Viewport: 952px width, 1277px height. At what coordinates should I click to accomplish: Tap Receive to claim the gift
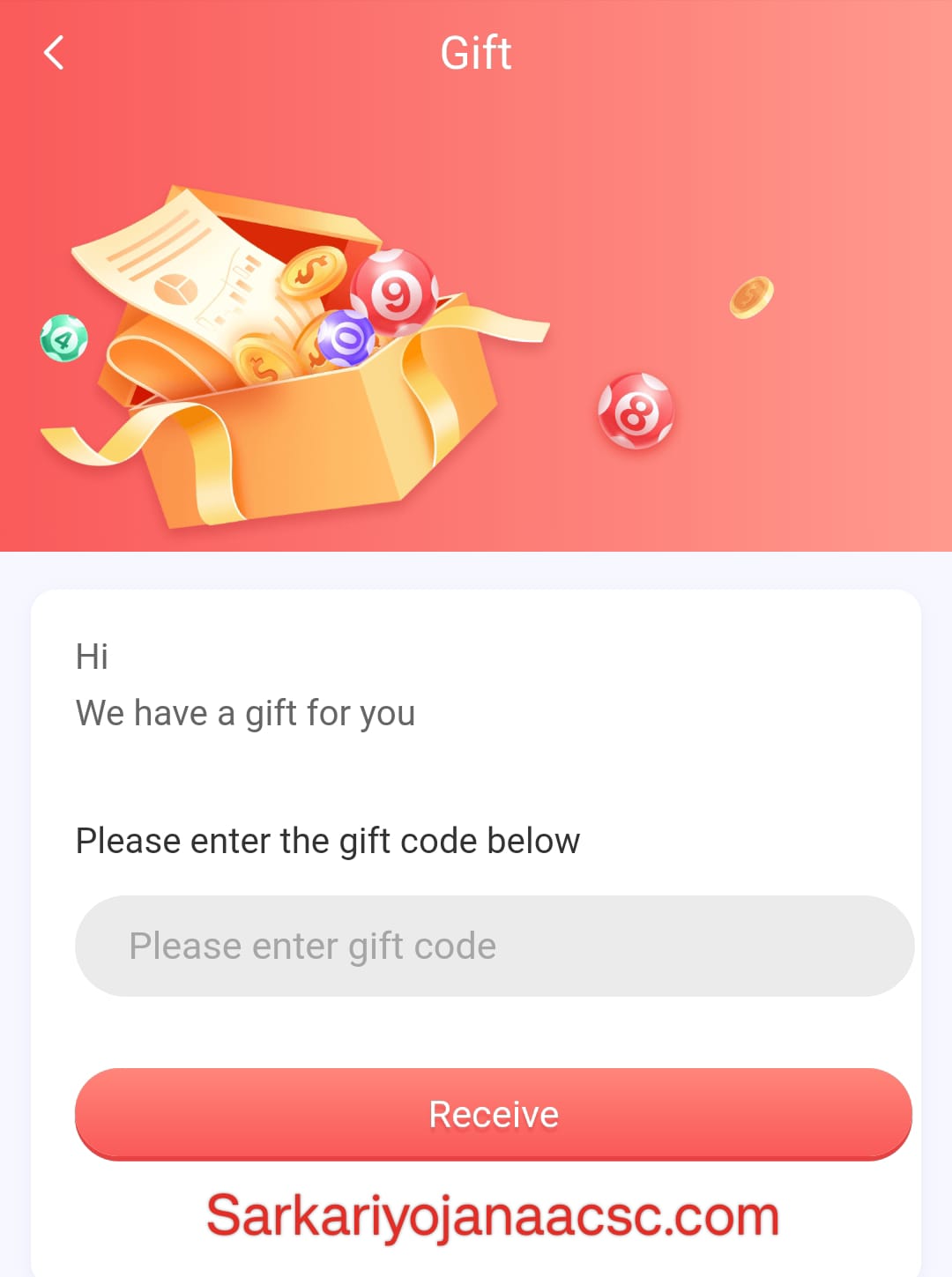pyautogui.click(x=494, y=1114)
